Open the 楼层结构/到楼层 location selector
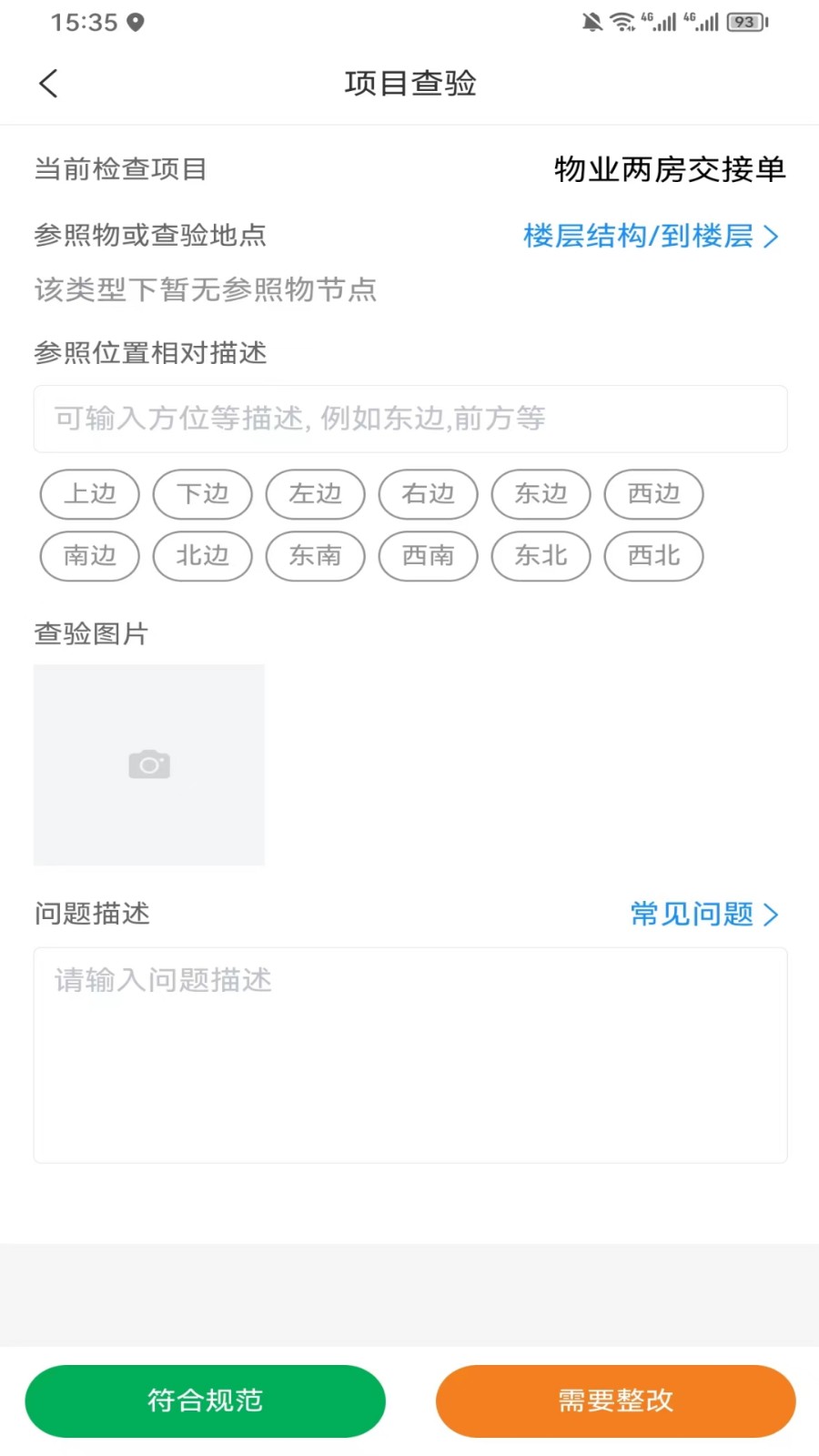819x1456 pixels. tap(650, 237)
